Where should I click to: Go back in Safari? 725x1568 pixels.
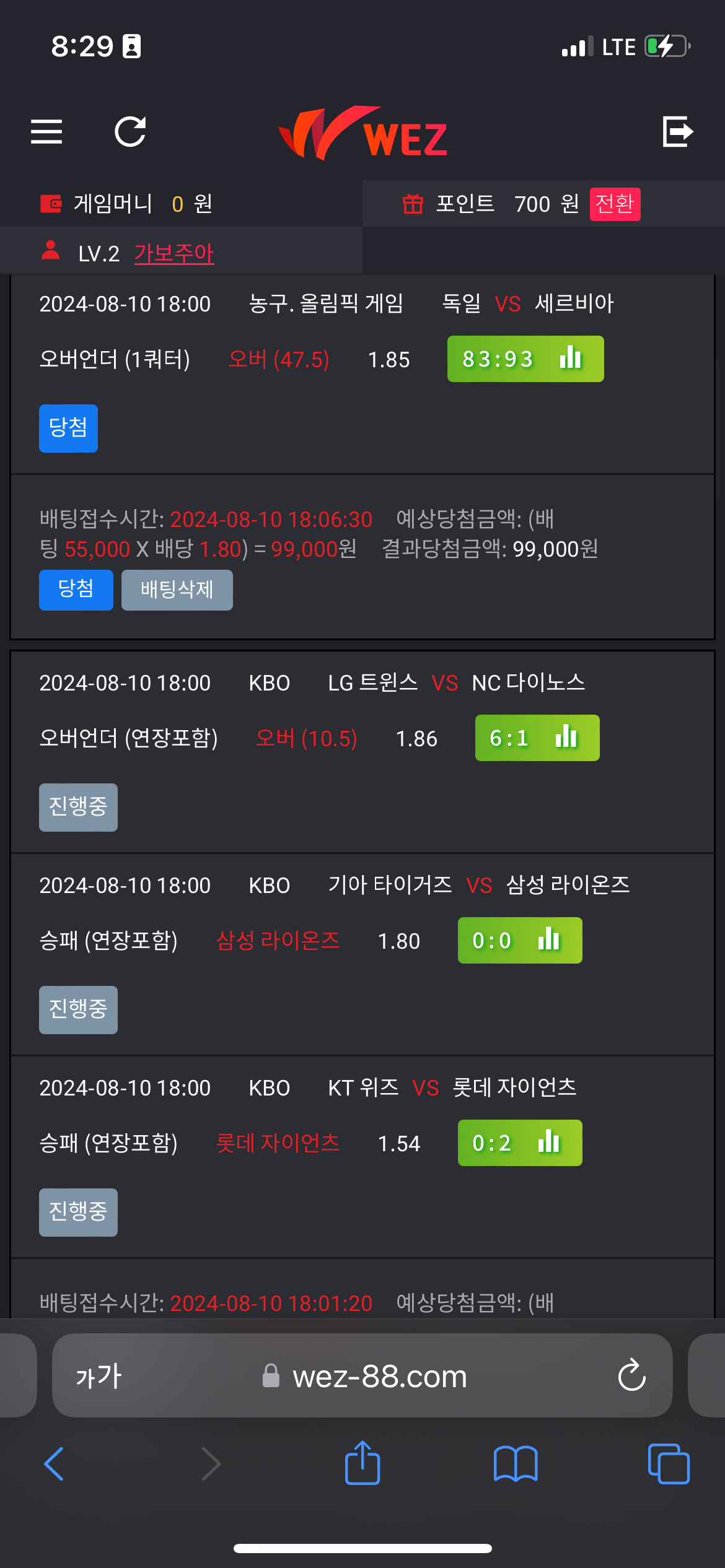tap(55, 1464)
